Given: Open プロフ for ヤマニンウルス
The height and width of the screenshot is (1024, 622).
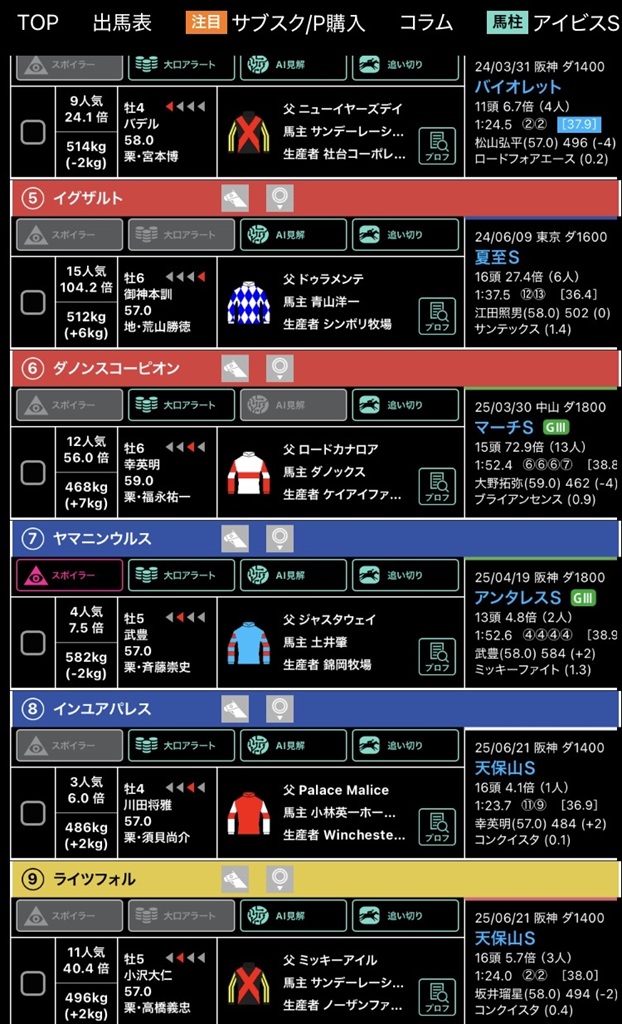Looking at the screenshot, I should 436,658.
